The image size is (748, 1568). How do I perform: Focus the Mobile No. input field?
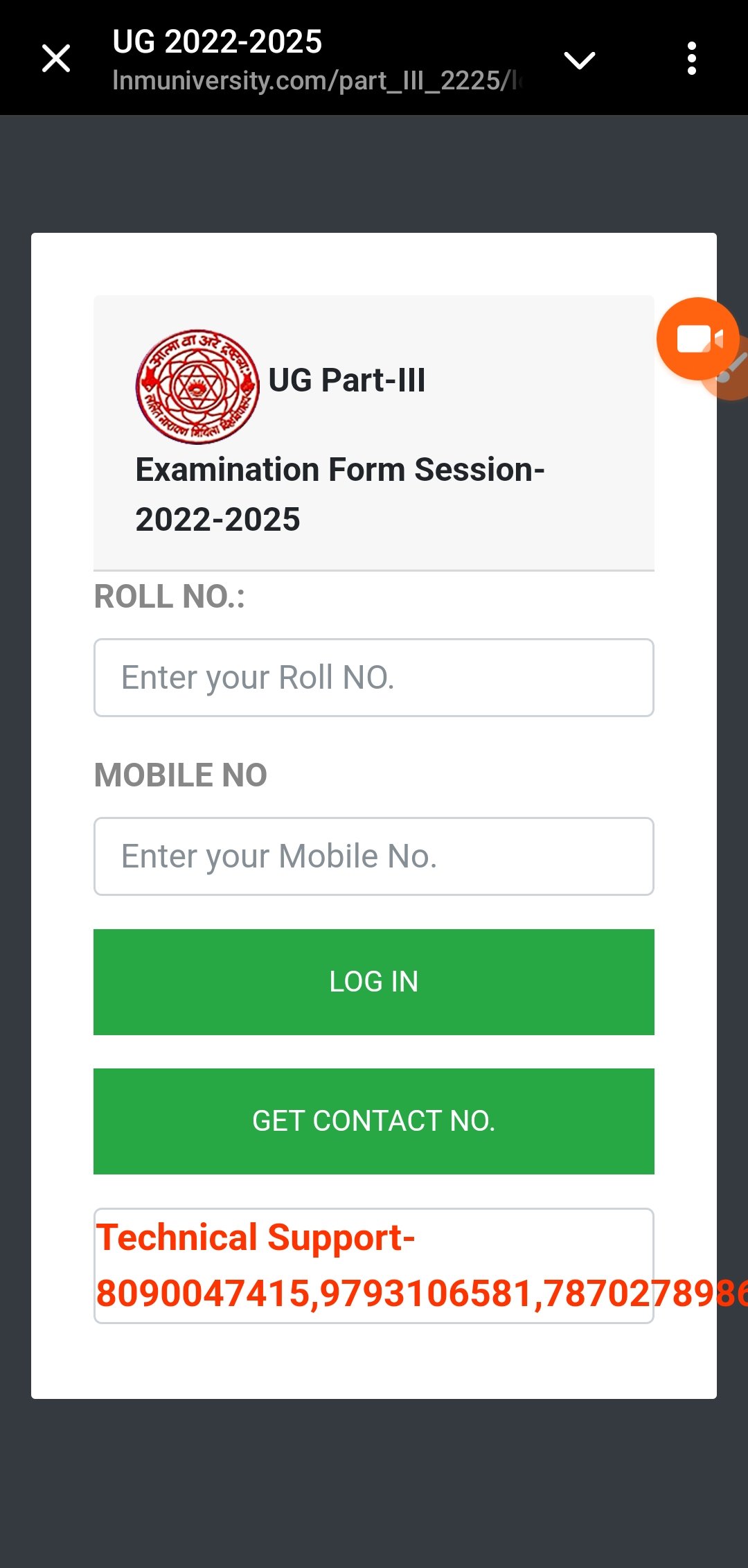(x=374, y=856)
